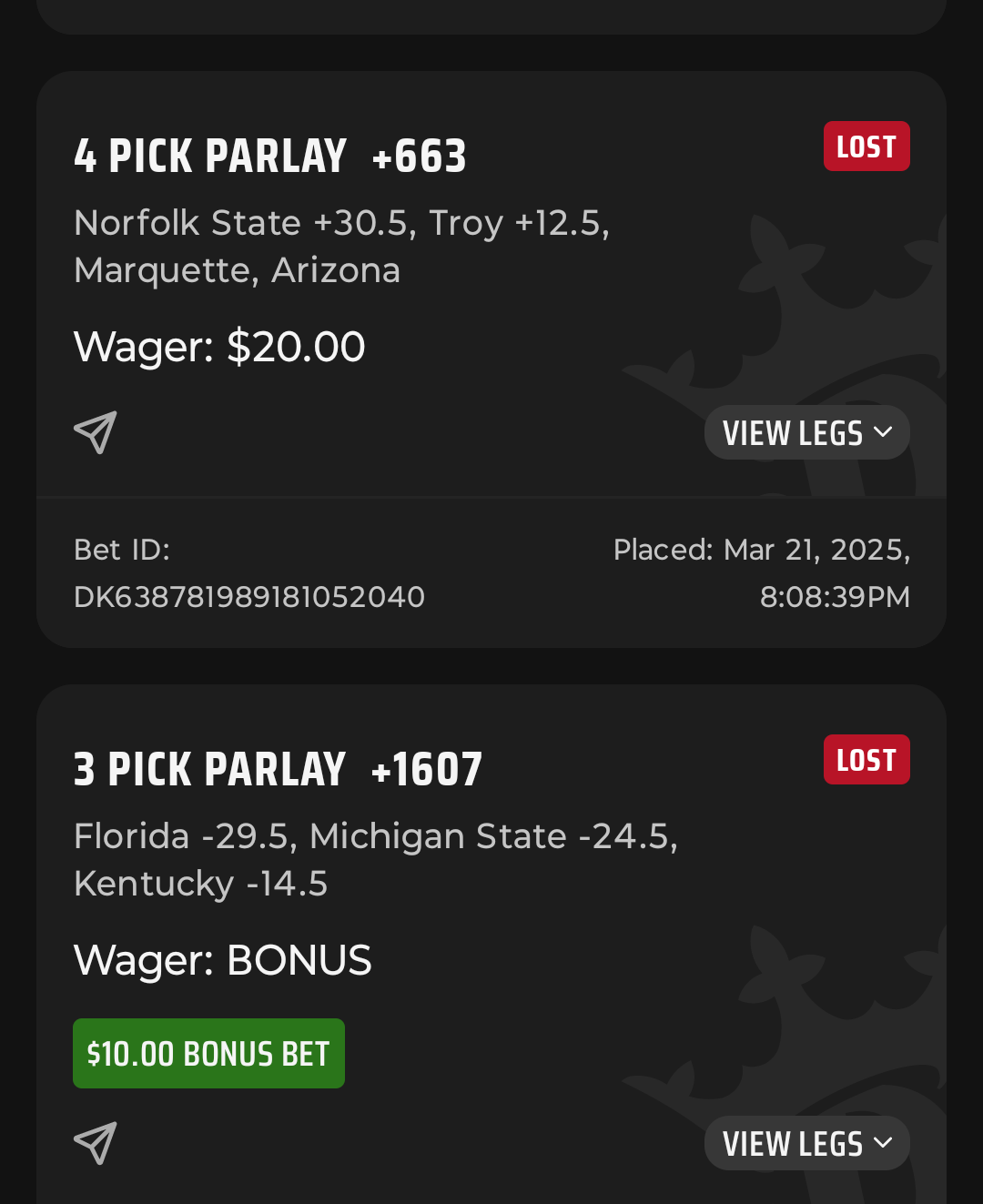Share the 4 Pick Parlay bet
This screenshot has height=1204, width=983.
[x=96, y=432]
